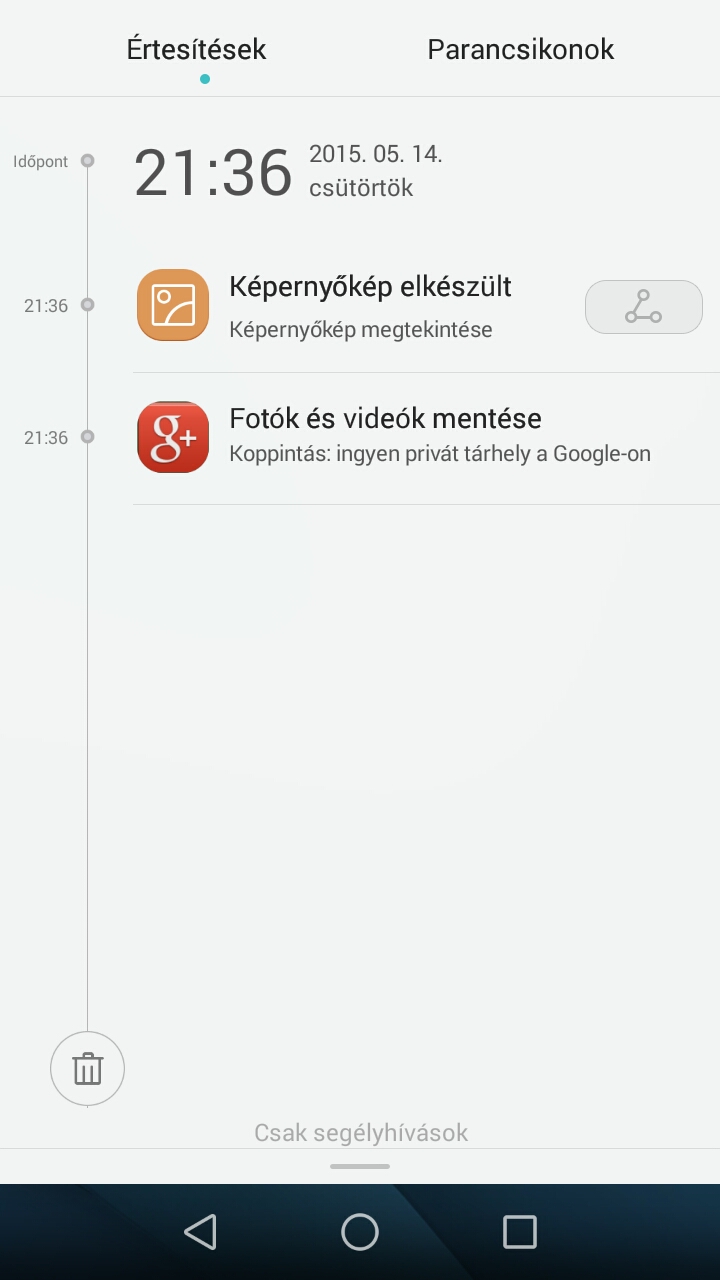The height and width of the screenshot is (1280, 720).
Task: Open the Képernyőkép elkészült notification
Action: point(370,305)
